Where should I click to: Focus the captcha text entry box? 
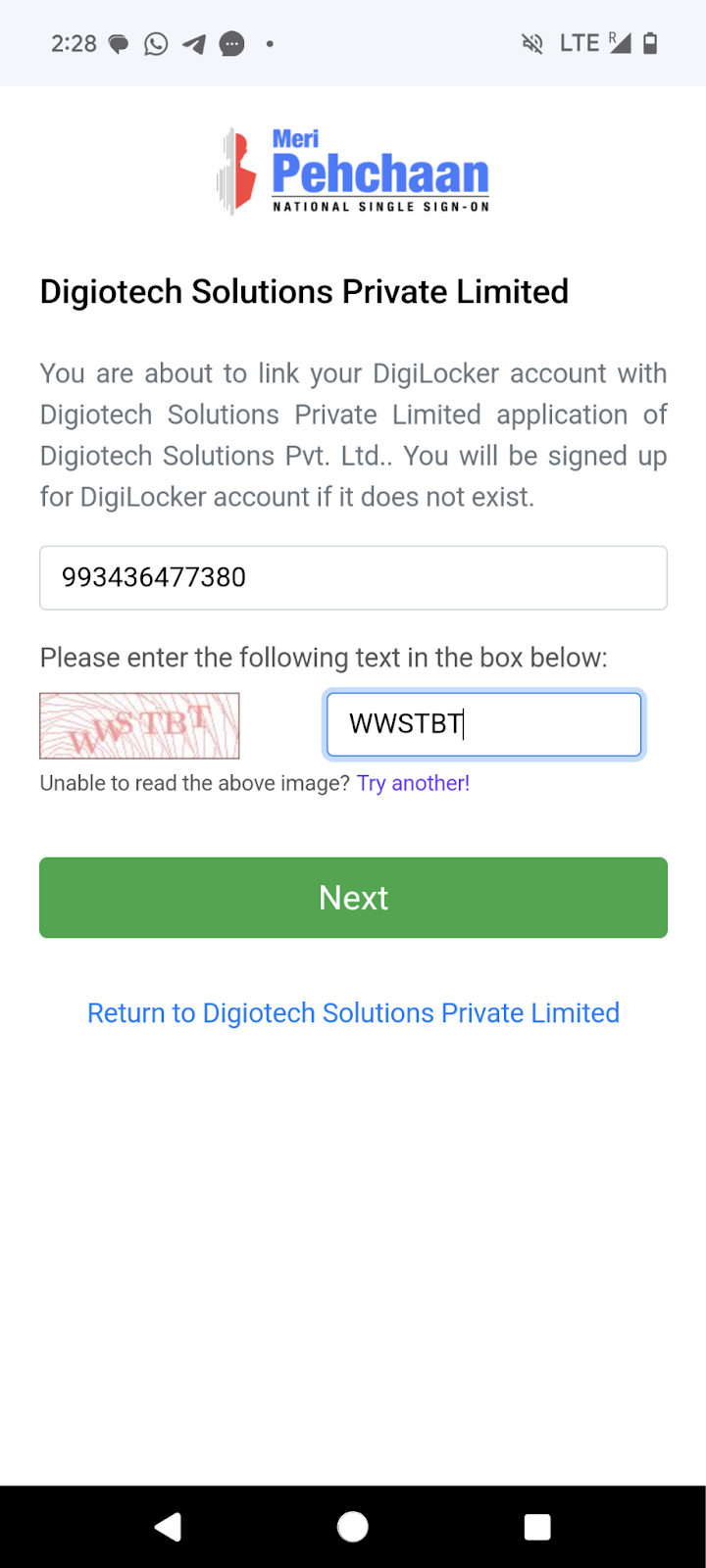(x=483, y=724)
